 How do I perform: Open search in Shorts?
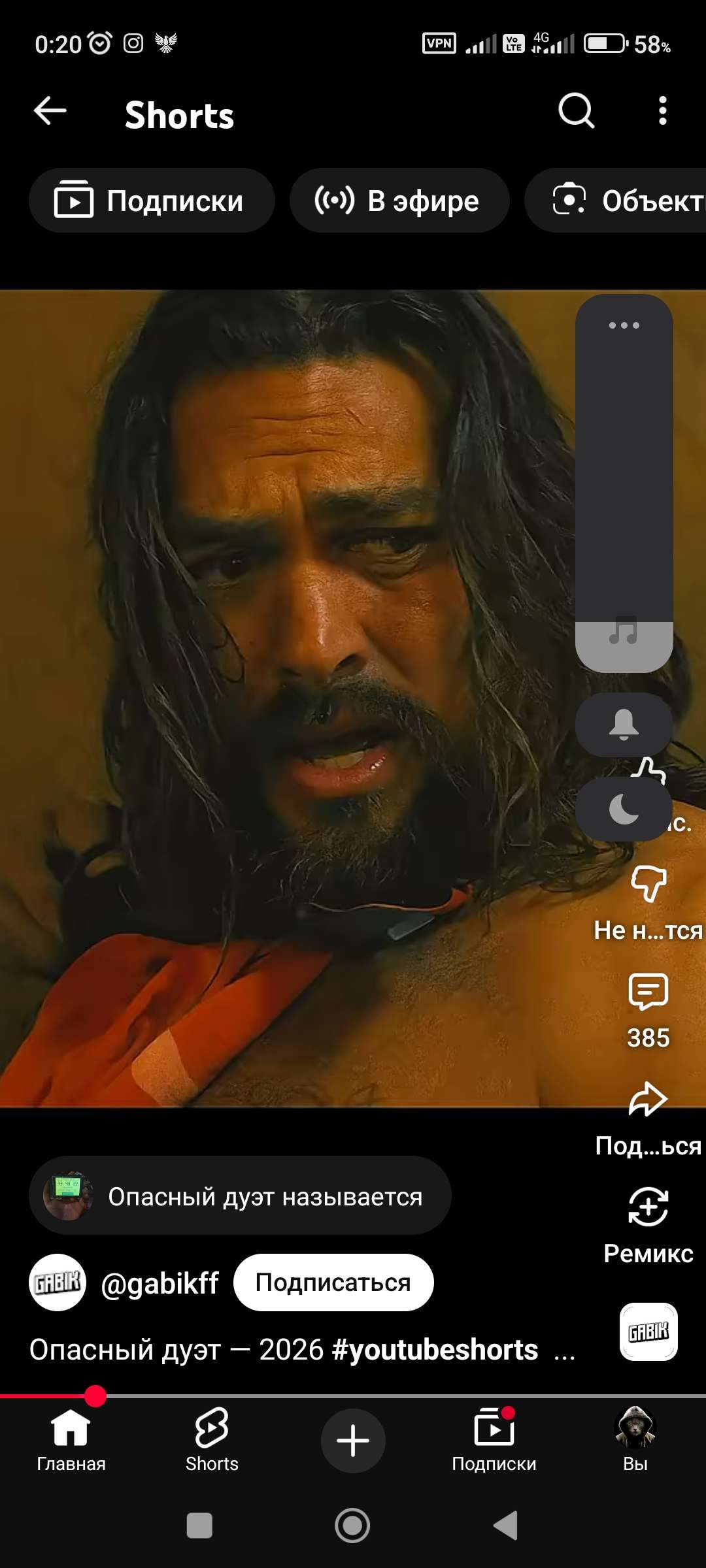click(x=576, y=110)
